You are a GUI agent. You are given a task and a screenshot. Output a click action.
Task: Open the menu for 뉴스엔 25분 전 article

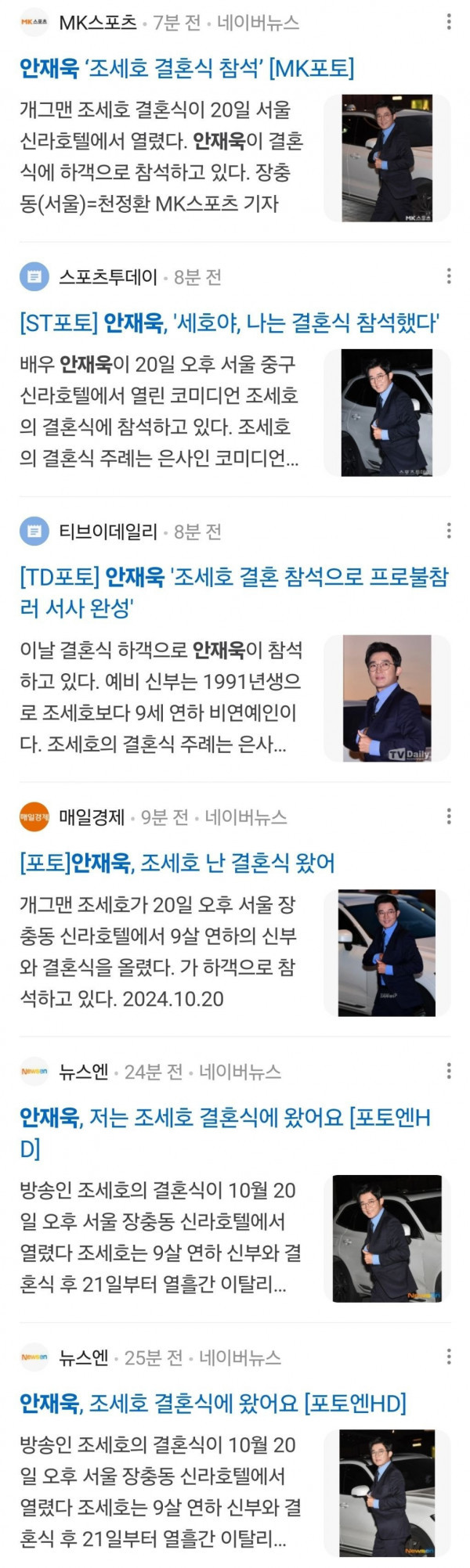[448, 1357]
